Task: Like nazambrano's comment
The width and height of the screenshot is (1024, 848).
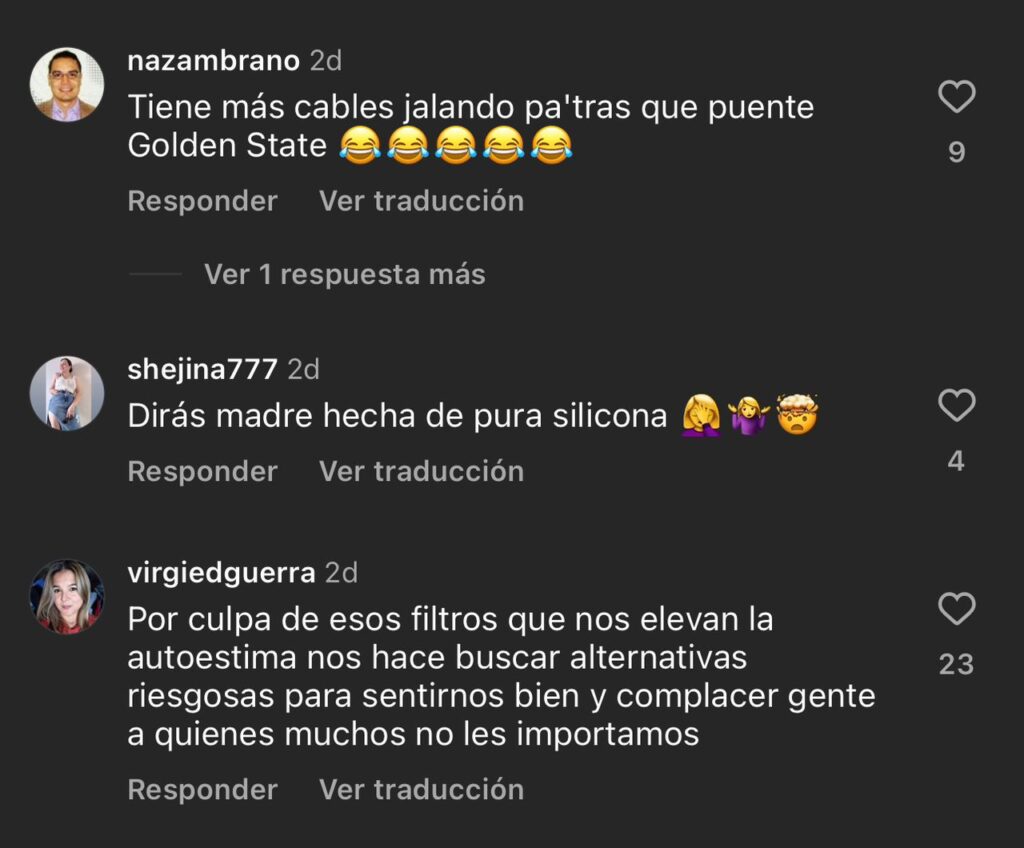Action: tap(957, 97)
